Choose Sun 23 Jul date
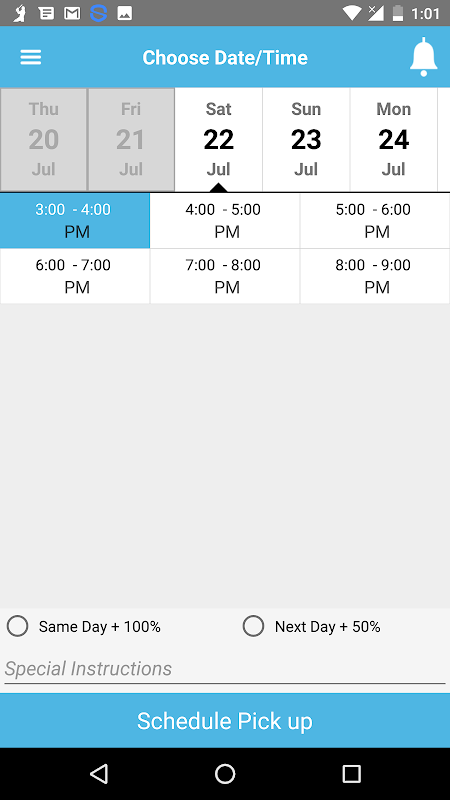The width and height of the screenshot is (450, 800). tap(306, 139)
